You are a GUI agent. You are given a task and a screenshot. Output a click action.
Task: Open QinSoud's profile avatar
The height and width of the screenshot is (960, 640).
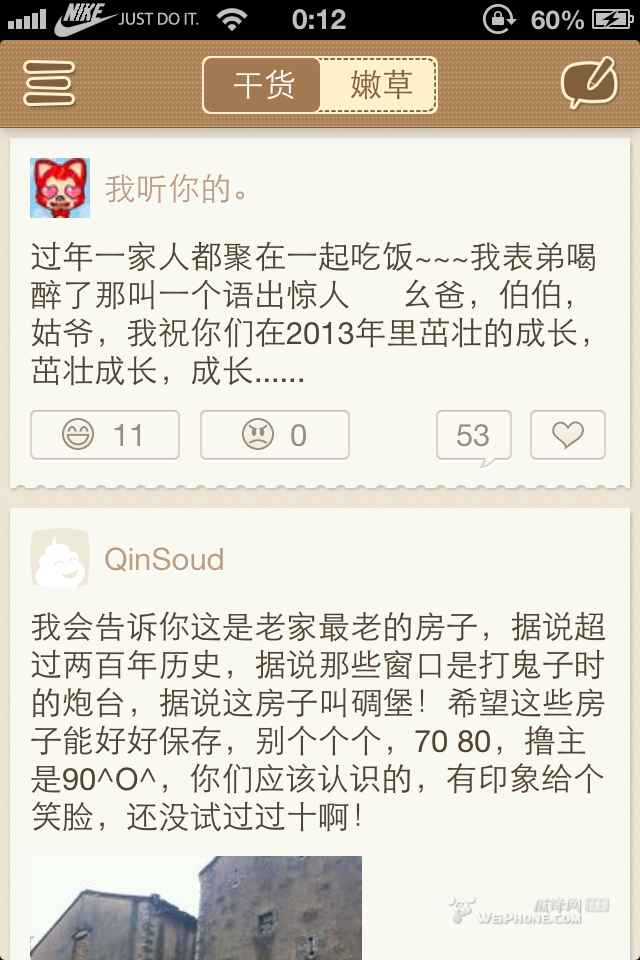(60, 558)
